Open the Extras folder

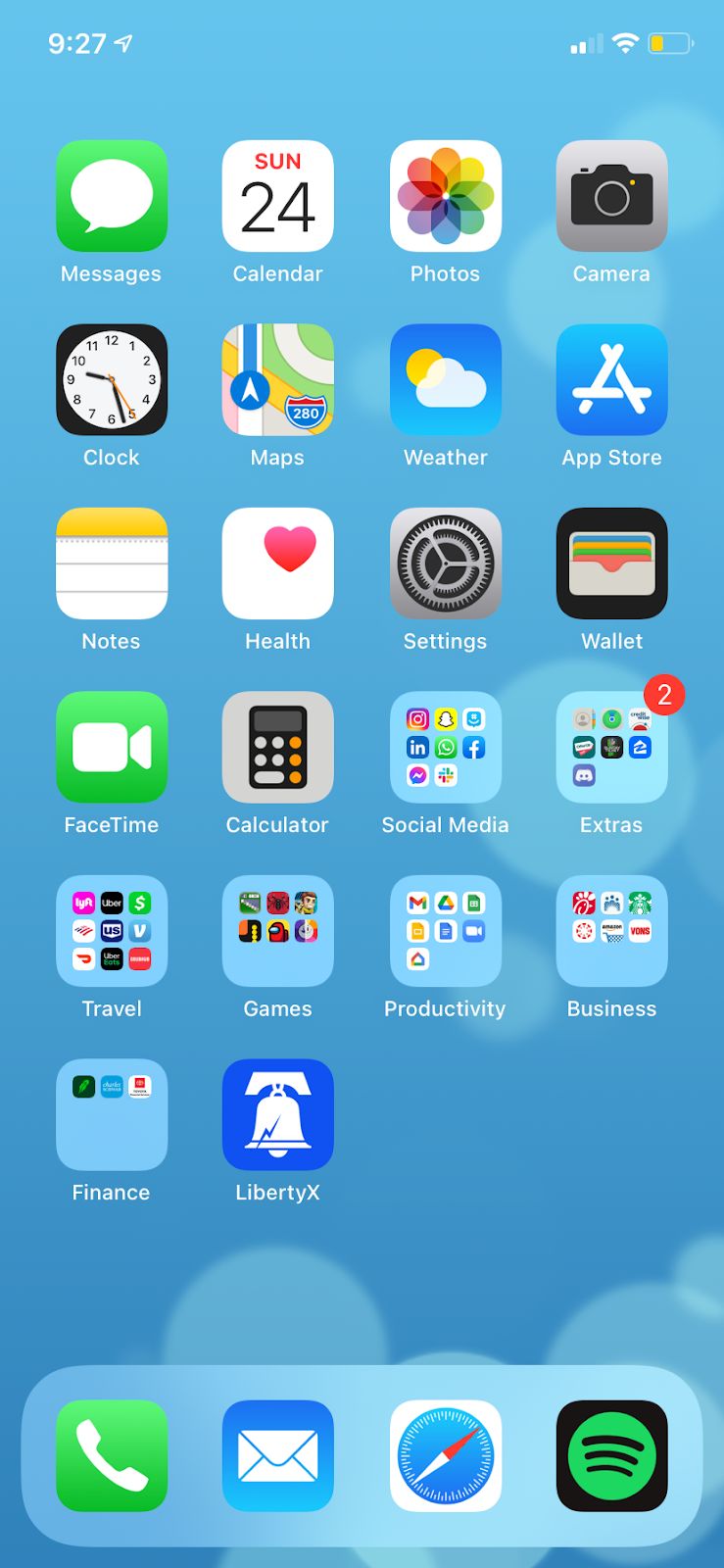tap(612, 747)
